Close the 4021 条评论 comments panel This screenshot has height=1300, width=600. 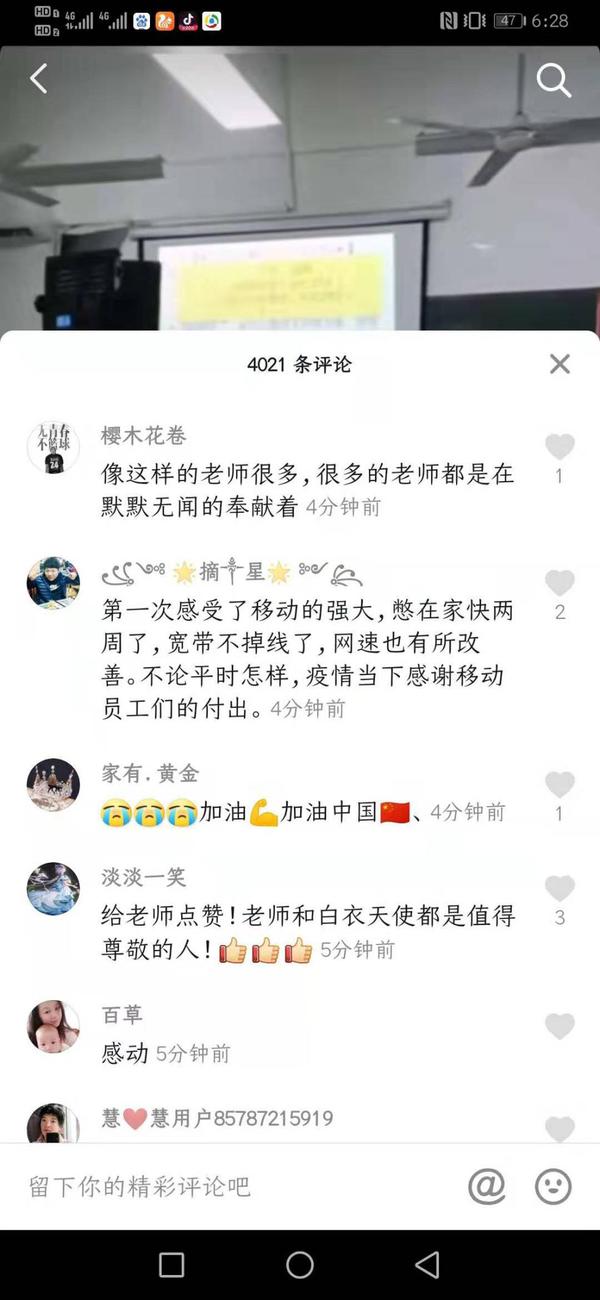[560, 364]
